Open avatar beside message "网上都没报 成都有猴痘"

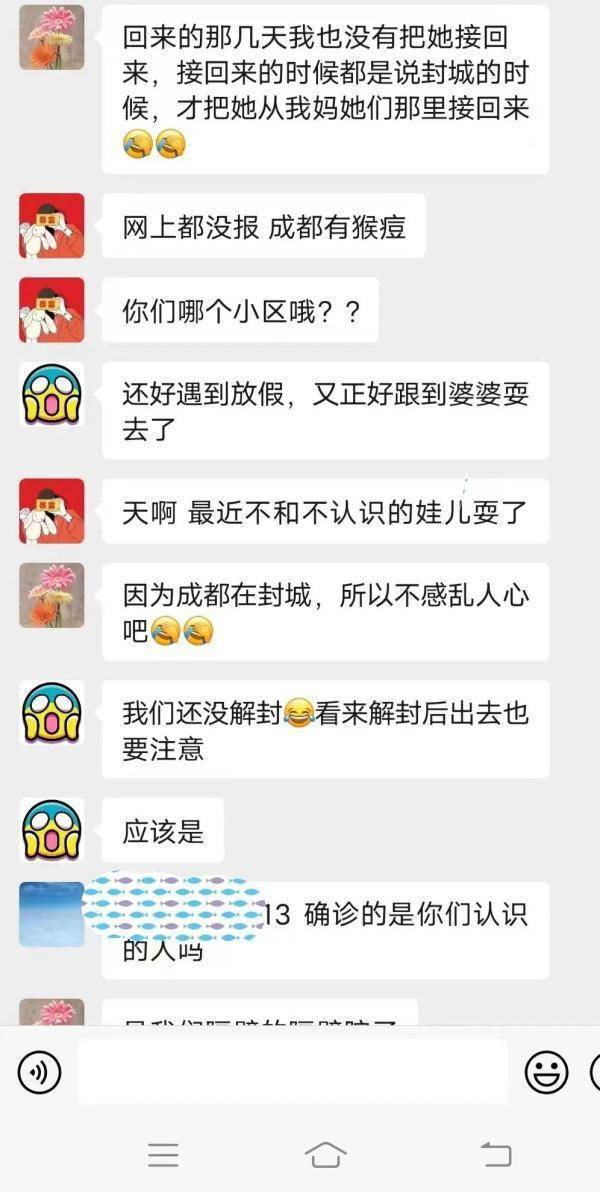point(52,226)
